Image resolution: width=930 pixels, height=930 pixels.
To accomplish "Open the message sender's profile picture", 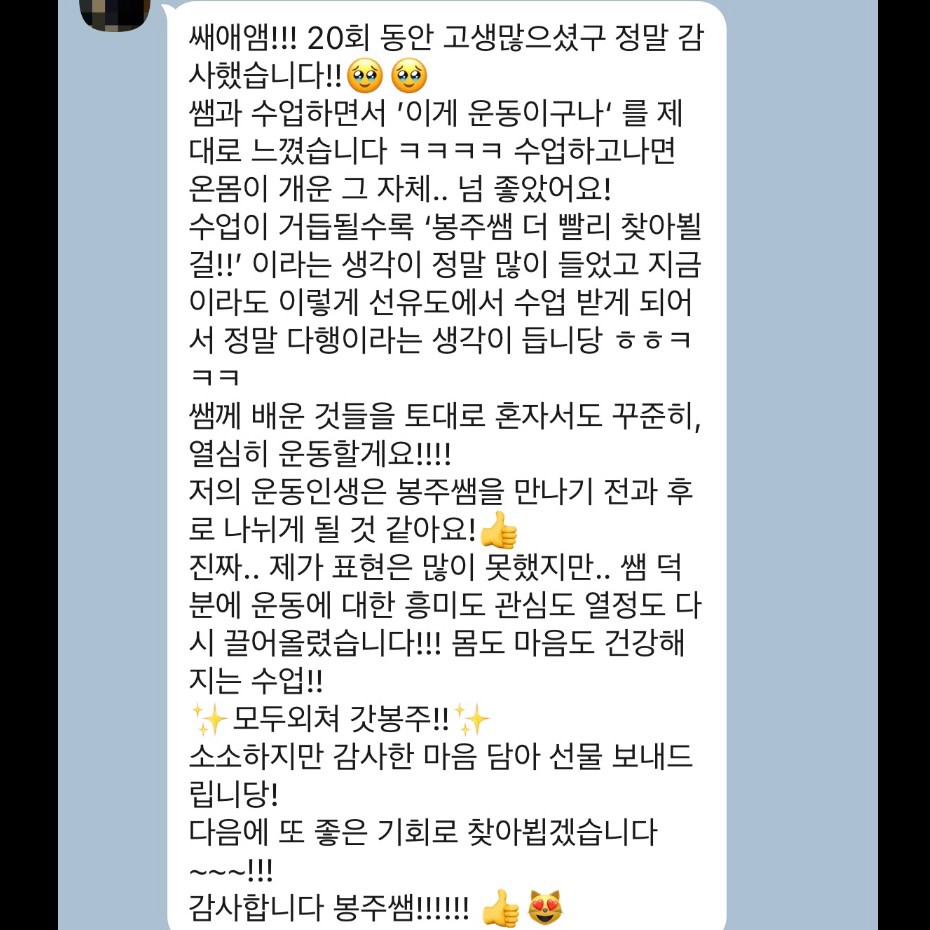I will click(115, 12).
